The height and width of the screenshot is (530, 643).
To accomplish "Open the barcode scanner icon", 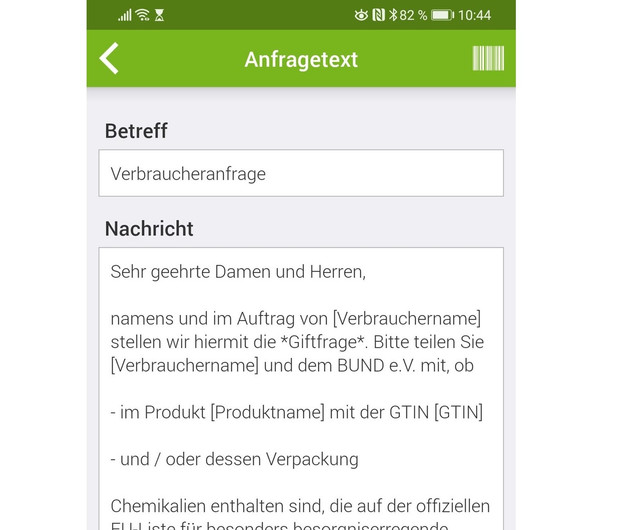I will [488, 59].
